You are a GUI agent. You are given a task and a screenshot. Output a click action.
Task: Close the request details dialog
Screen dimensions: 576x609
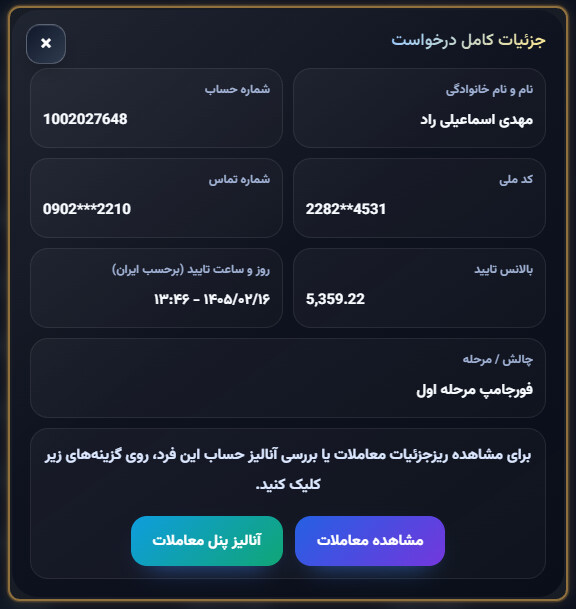pos(46,44)
